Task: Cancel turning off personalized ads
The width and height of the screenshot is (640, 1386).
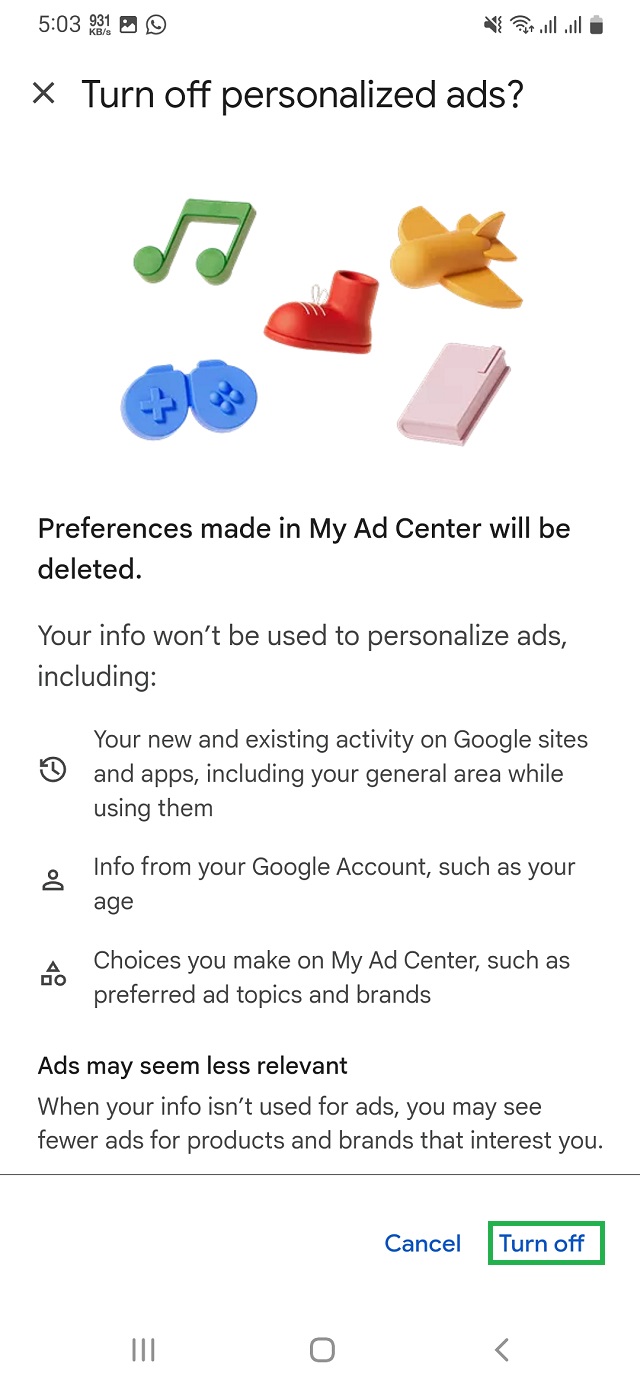Action: click(x=423, y=1243)
